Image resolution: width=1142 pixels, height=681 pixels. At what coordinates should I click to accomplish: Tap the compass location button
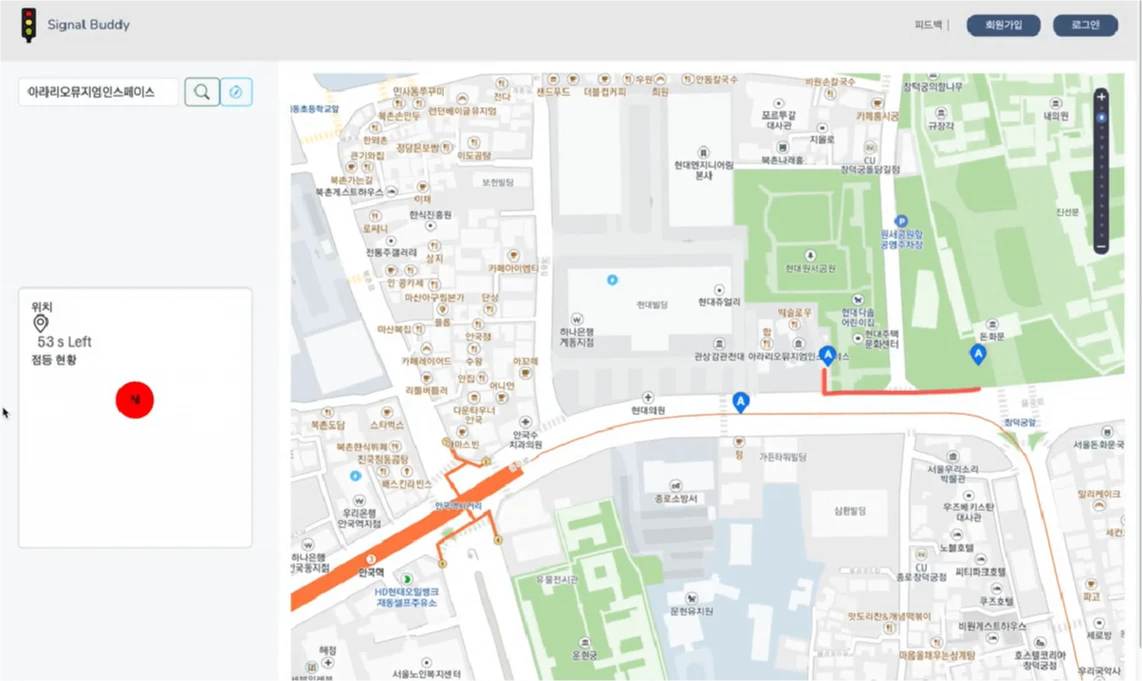pyautogui.click(x=236, y=92)
